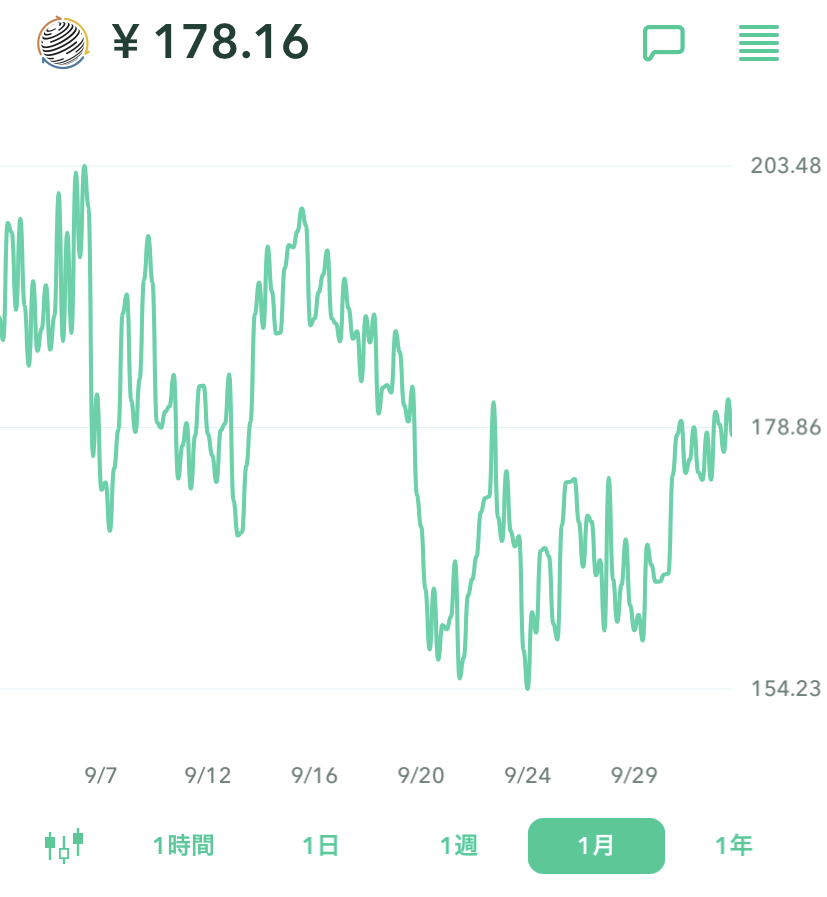This screenshot has height=897, width=827.
Task: Tap the selected 1月 range tab
Action: 596,846
